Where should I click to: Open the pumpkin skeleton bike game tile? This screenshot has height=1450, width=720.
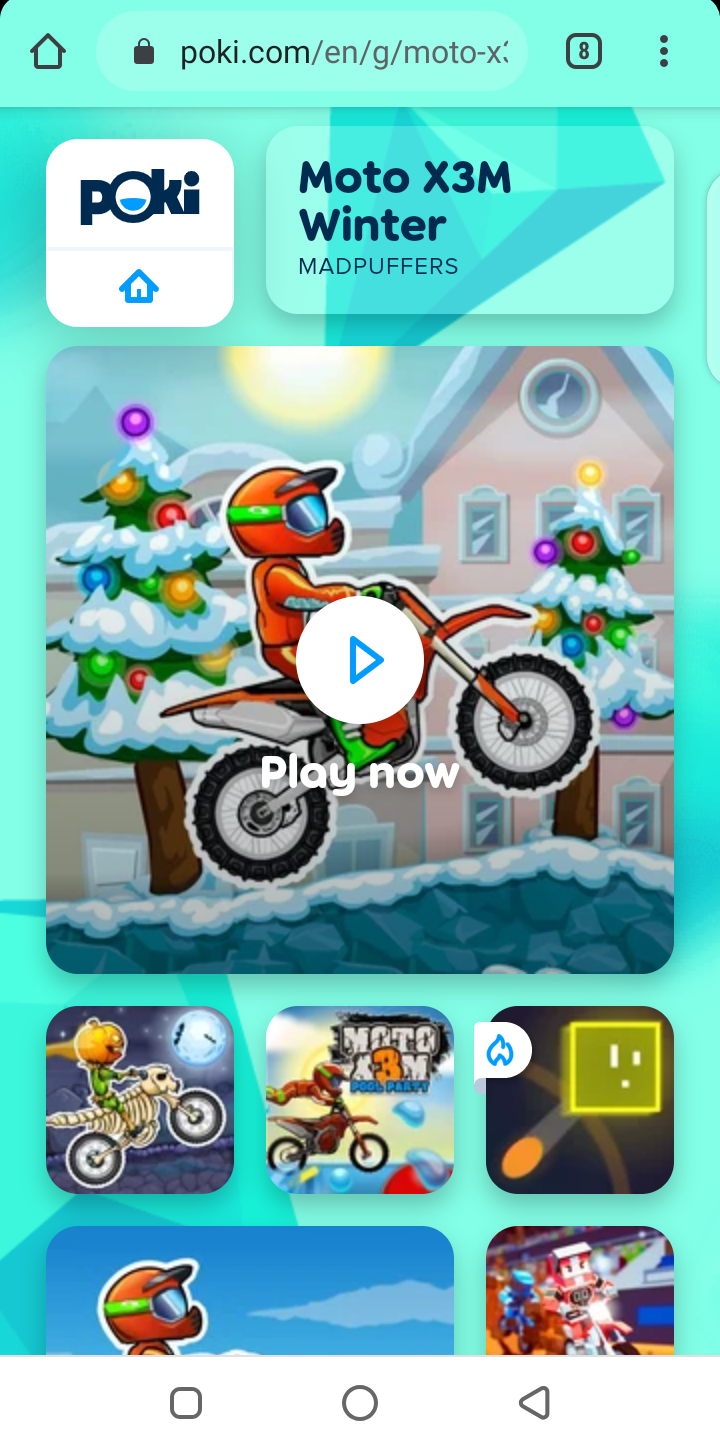pyautogui.click(x=140, y=1099)
